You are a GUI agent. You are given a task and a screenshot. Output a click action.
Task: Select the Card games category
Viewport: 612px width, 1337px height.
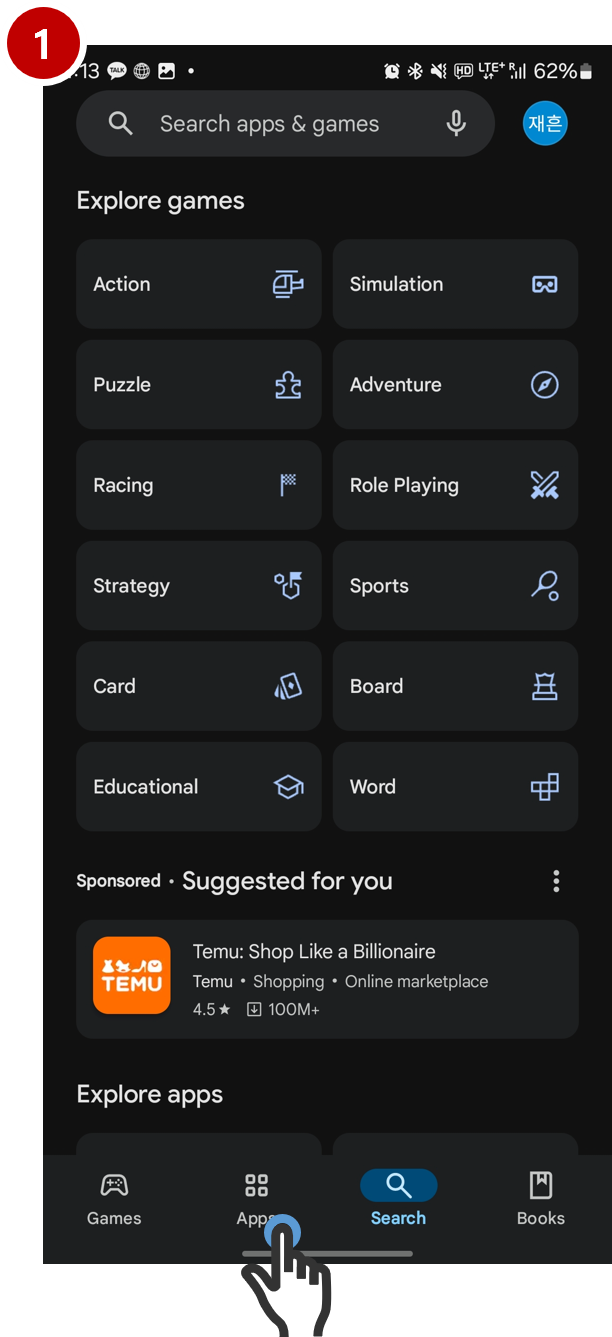(198, 686)
